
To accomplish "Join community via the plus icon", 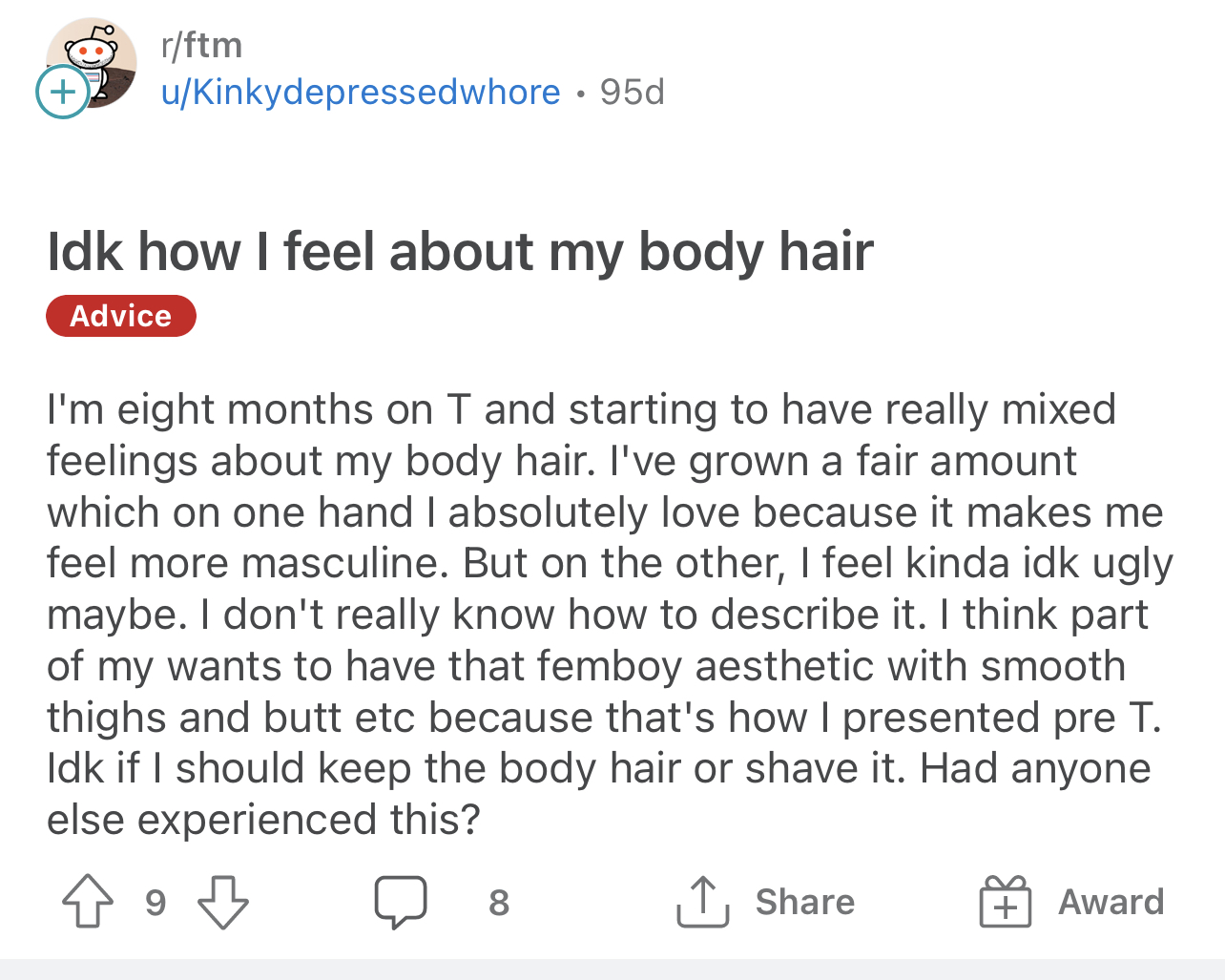I will pyautogui.click(x=63, y=93).
